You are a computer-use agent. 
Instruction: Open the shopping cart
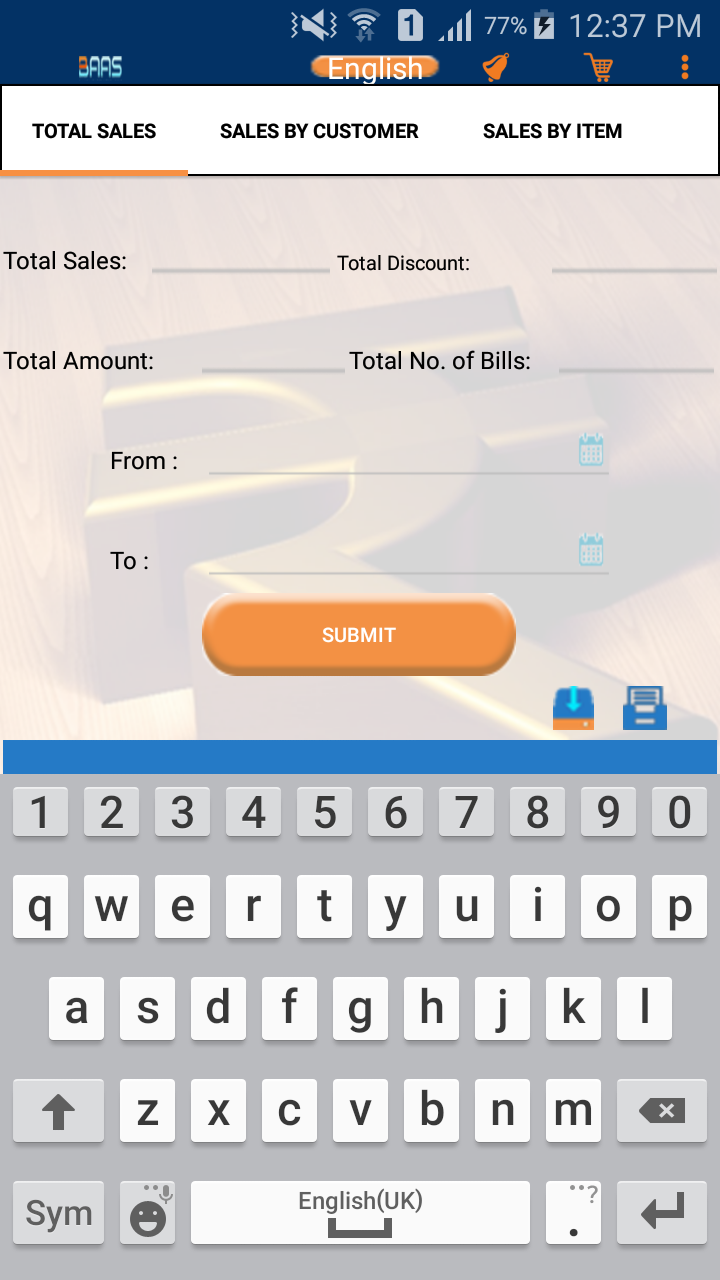[x=599, y=67]
